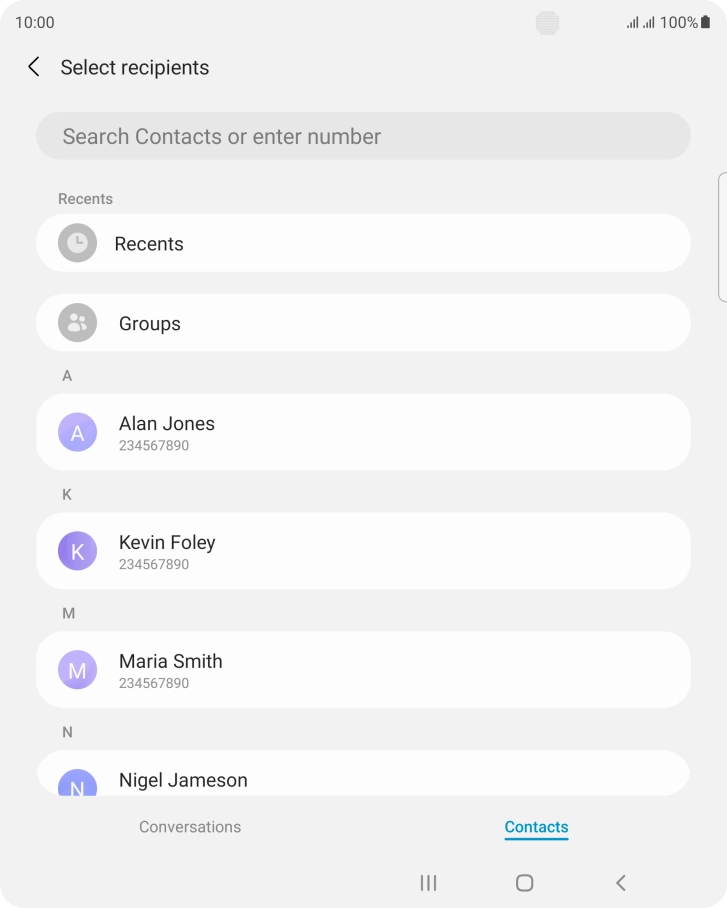Image resolution: width=727 pixels, height=908 pixels.
Task: Tap the Search Contacts input field
Action: pyautogui.click(x=363, y=136)
